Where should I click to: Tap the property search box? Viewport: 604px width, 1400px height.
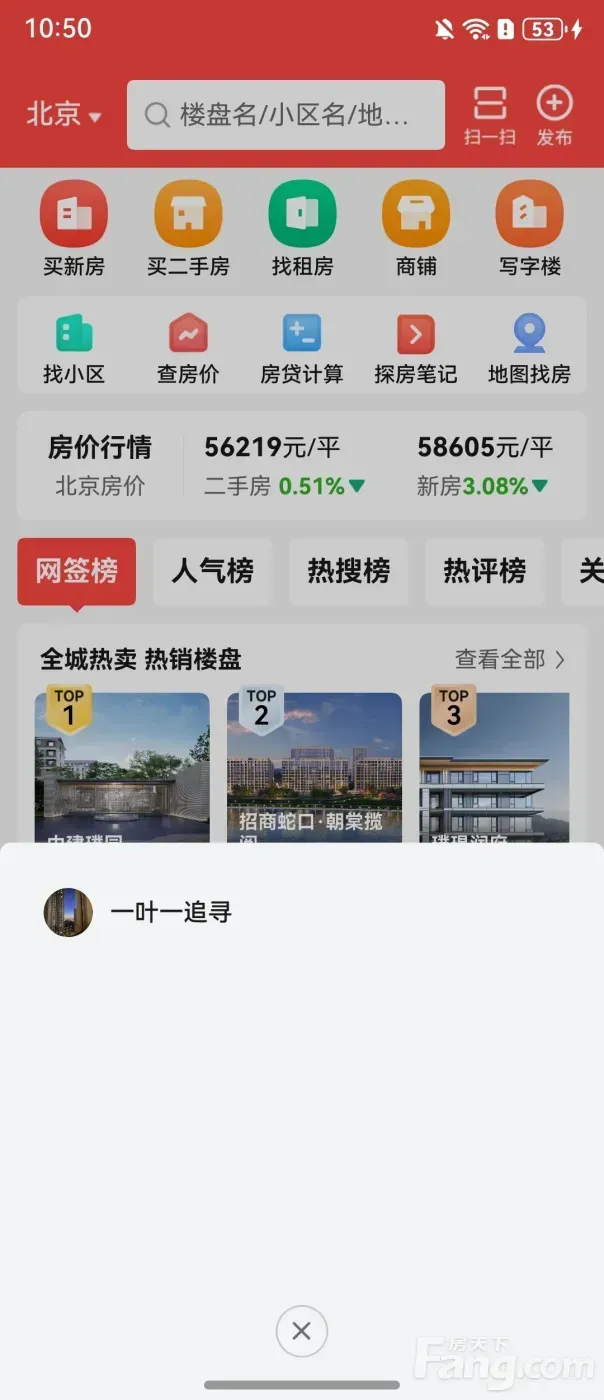pos(286,115)
